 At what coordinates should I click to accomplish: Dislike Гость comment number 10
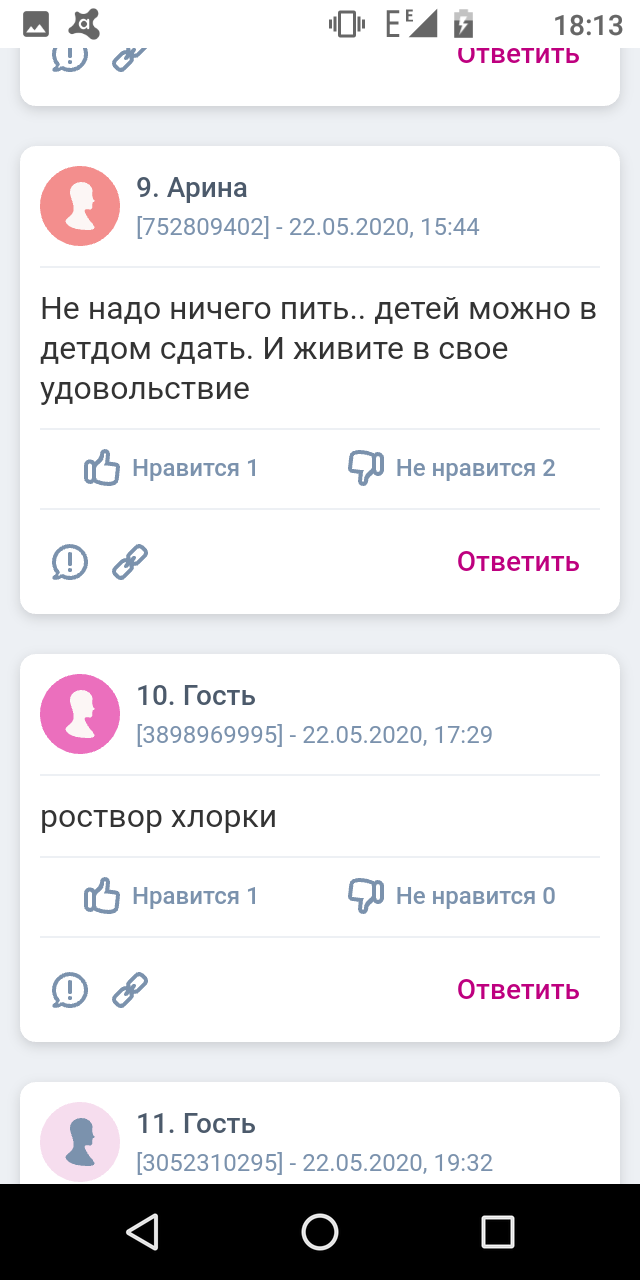tap(451, 896)
